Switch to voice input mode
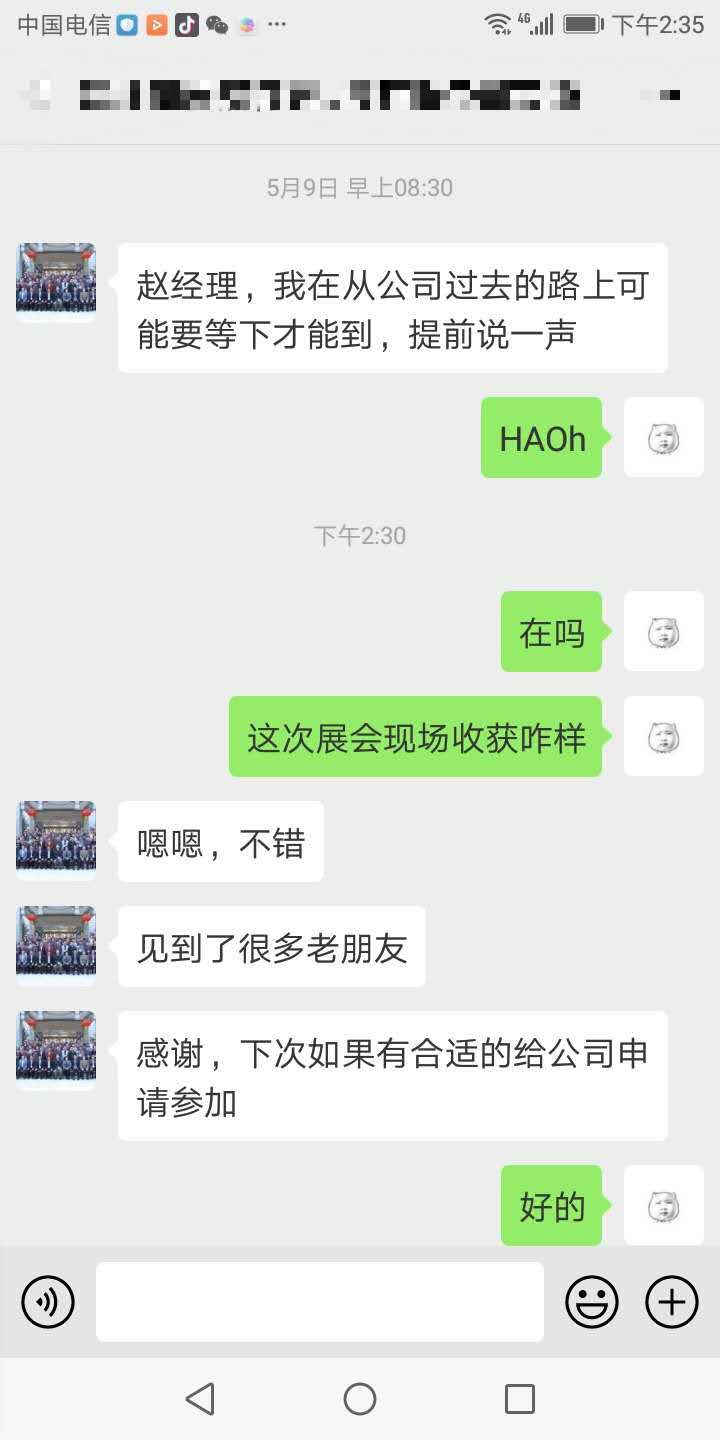The image size is (720, 1440). pos(48,1302)
